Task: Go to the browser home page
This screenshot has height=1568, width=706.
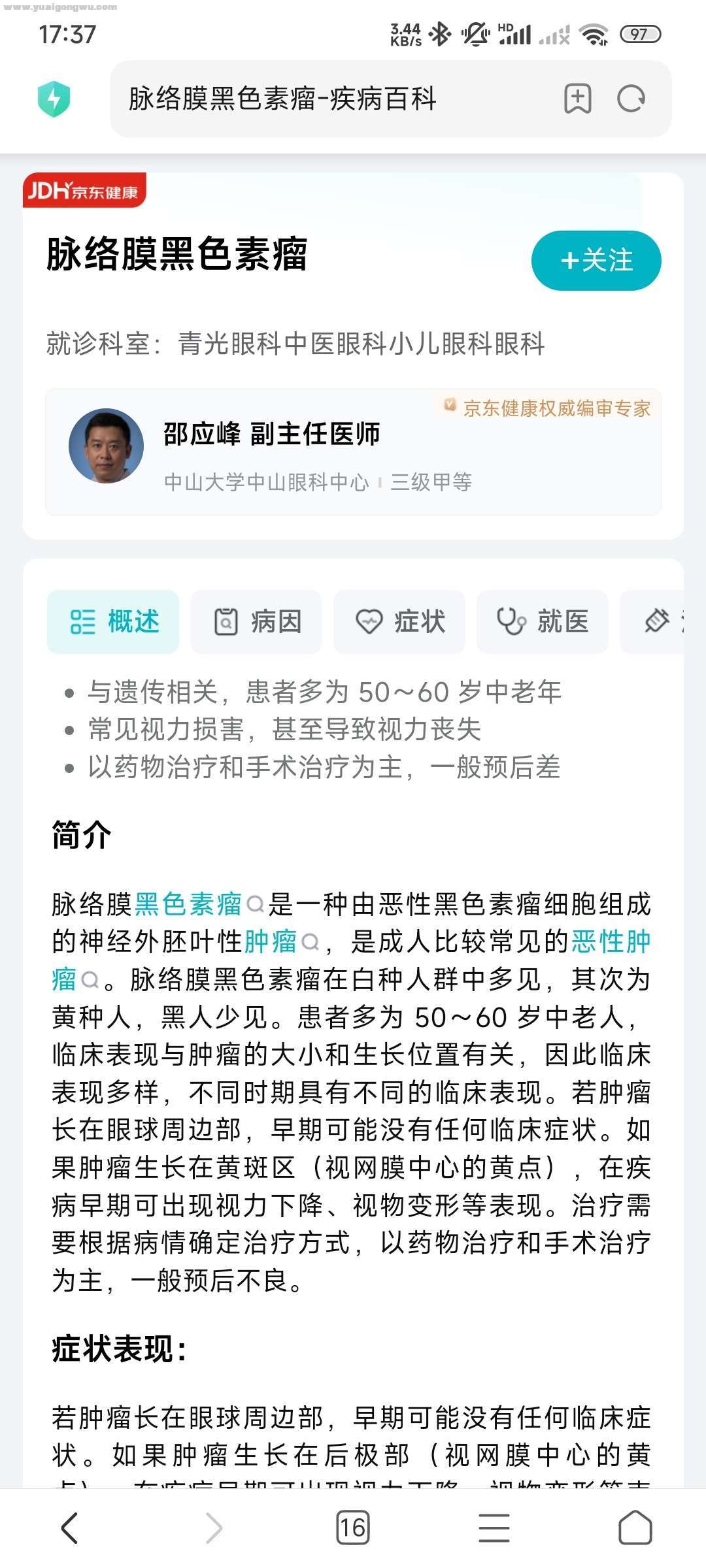Action: coord(635,1527)
